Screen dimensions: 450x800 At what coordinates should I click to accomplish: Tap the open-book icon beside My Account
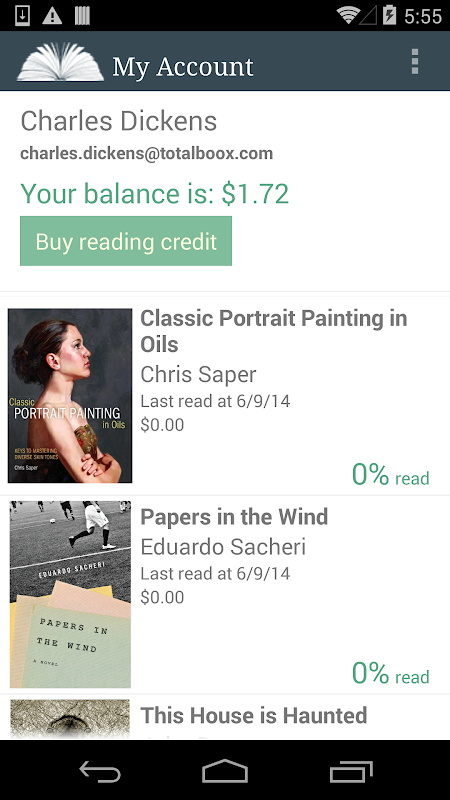61,62
